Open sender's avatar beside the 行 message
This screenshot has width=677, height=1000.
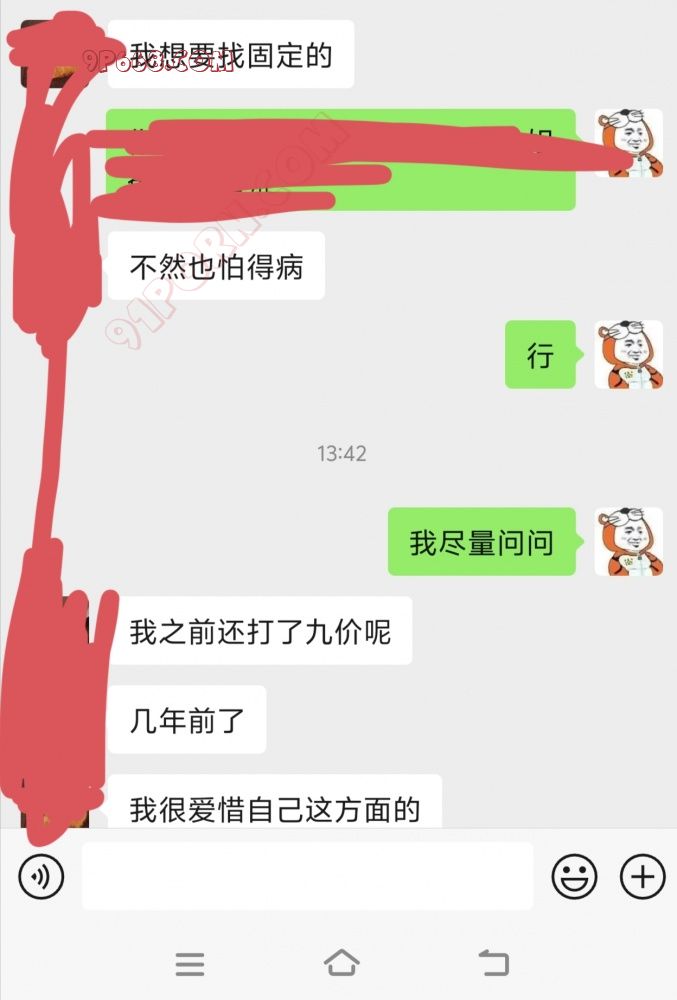(628, 355)
